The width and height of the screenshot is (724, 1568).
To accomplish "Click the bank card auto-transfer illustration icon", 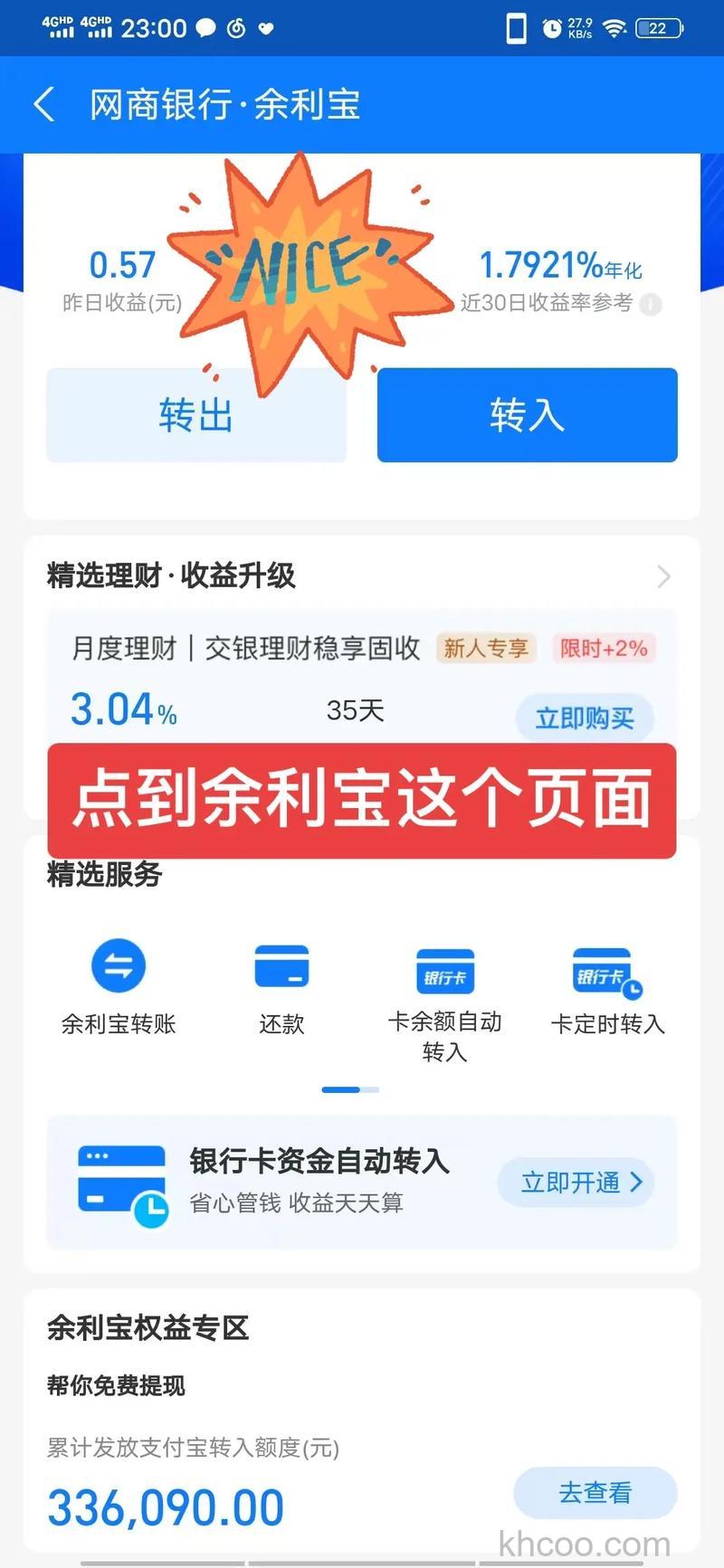I will (x=120, y=1181).
